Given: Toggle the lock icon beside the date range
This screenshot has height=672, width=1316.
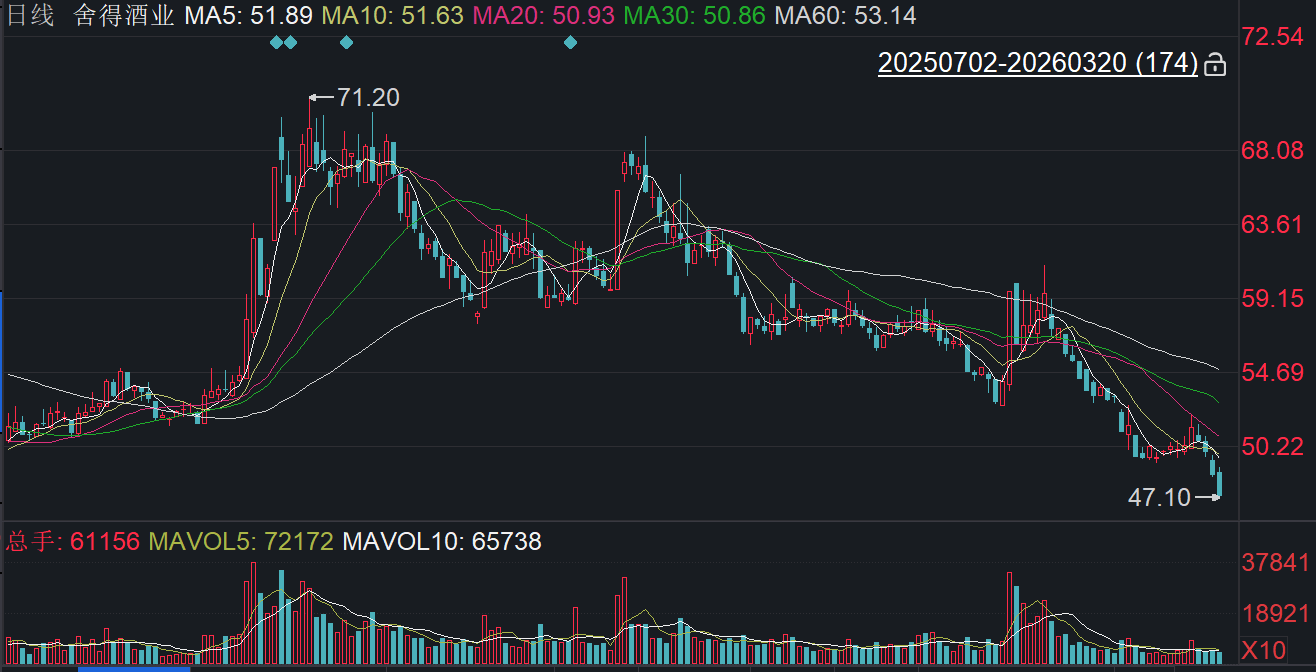Looking at the screenshot, I should point(1215,65).
